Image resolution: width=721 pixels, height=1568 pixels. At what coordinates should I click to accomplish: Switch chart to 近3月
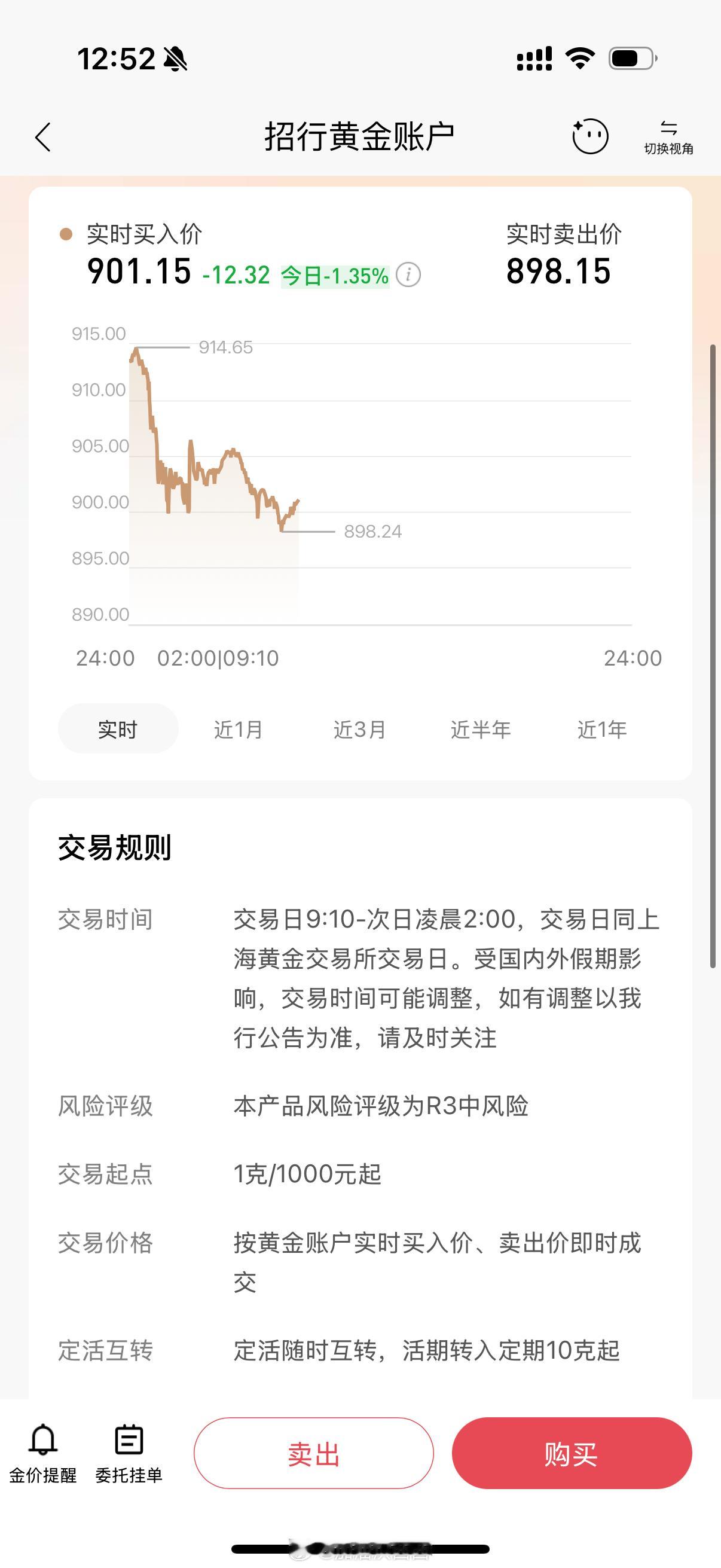click(359, 728)
